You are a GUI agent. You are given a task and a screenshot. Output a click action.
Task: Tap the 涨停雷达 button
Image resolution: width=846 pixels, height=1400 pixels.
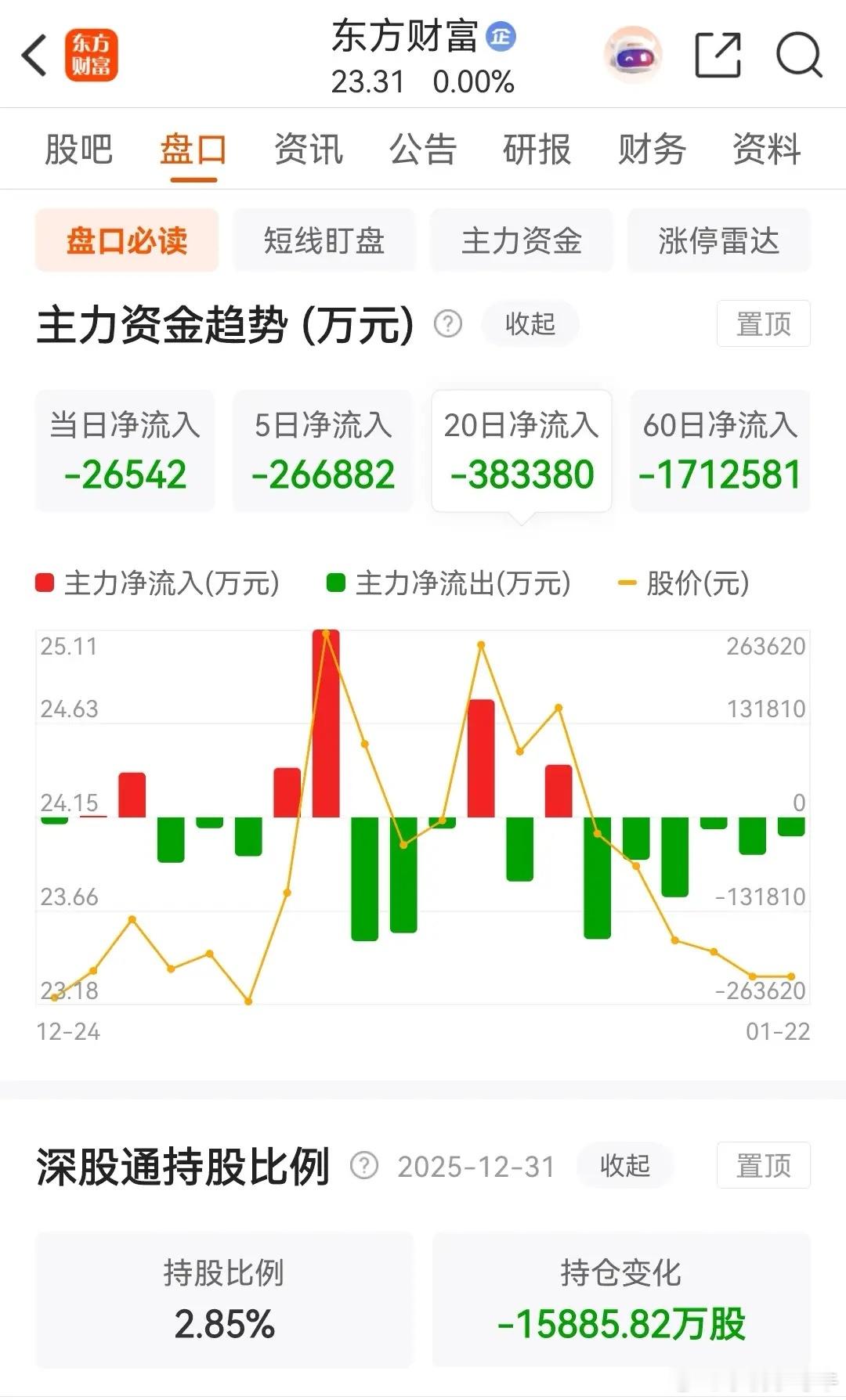coord(718,241)
